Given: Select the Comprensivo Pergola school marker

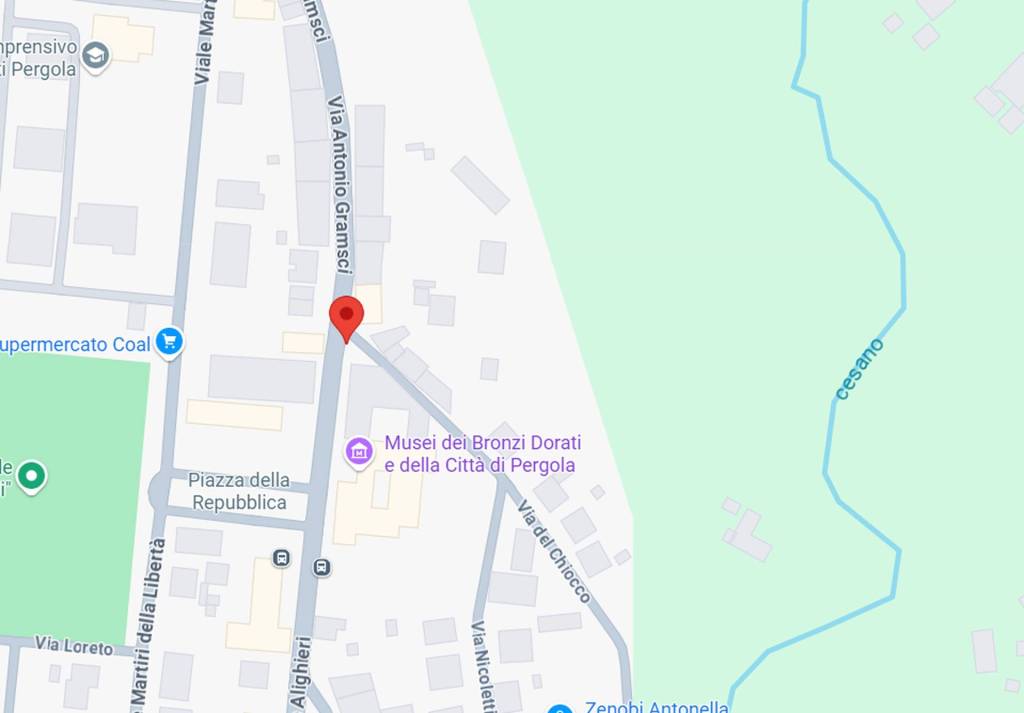Looking at the screenshot, I should click(x=96, y=57).
